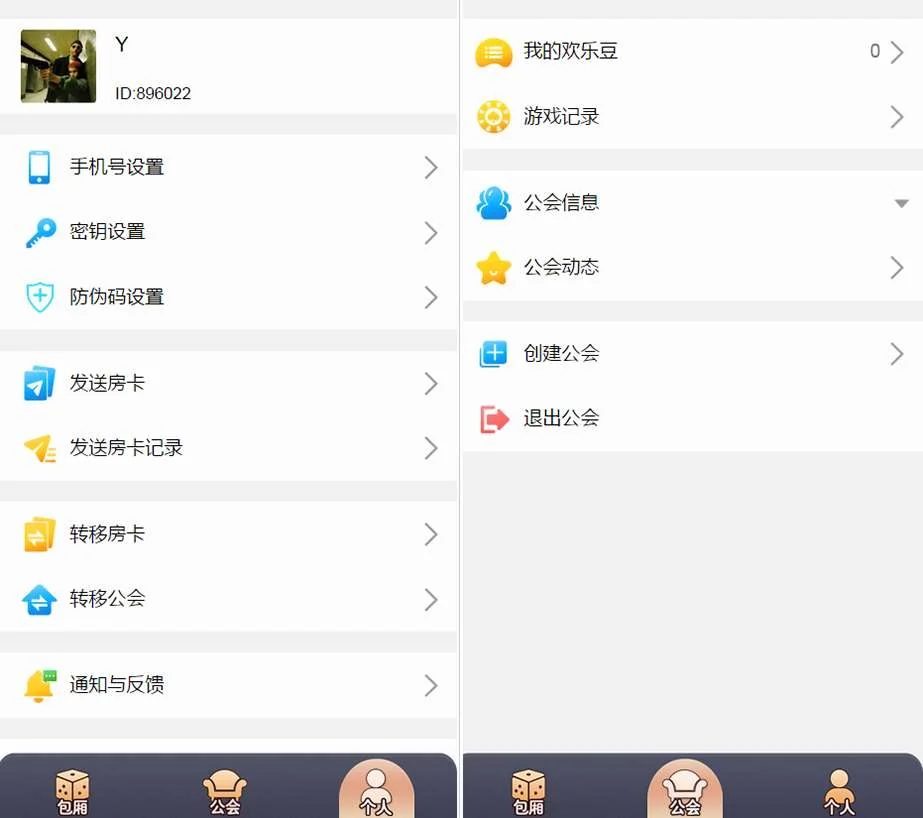Open 我的欢乐豆 balance
The image size is (923, 818).
tap(690, 52)
